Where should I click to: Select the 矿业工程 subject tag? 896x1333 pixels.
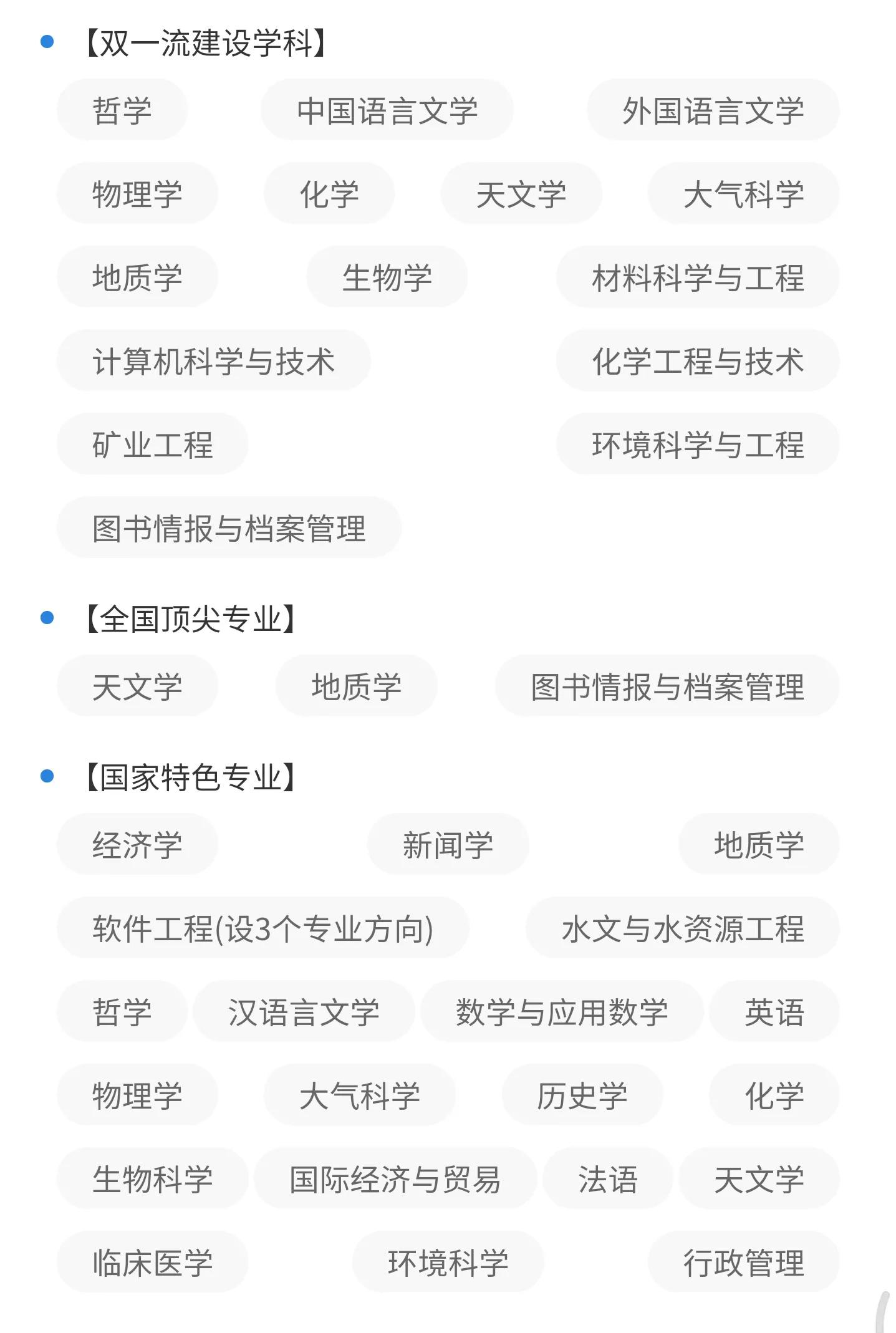click(x=152, y=444)
